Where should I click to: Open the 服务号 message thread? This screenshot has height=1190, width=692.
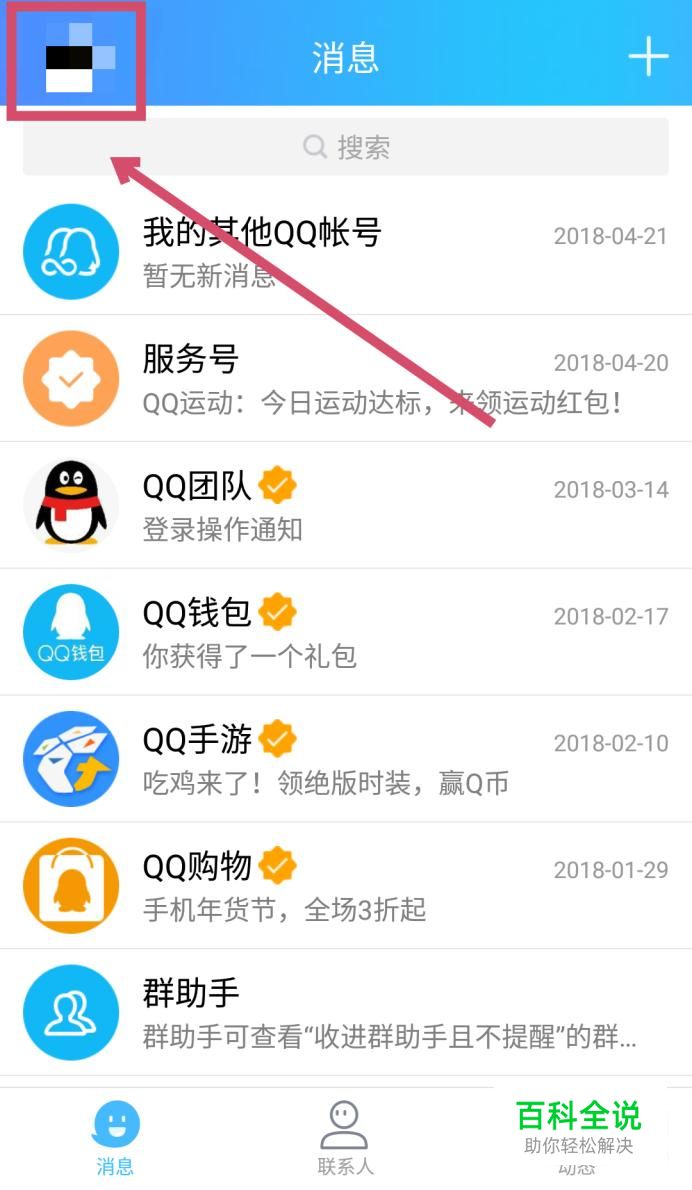pyautogui.click(x=346, y=379)
